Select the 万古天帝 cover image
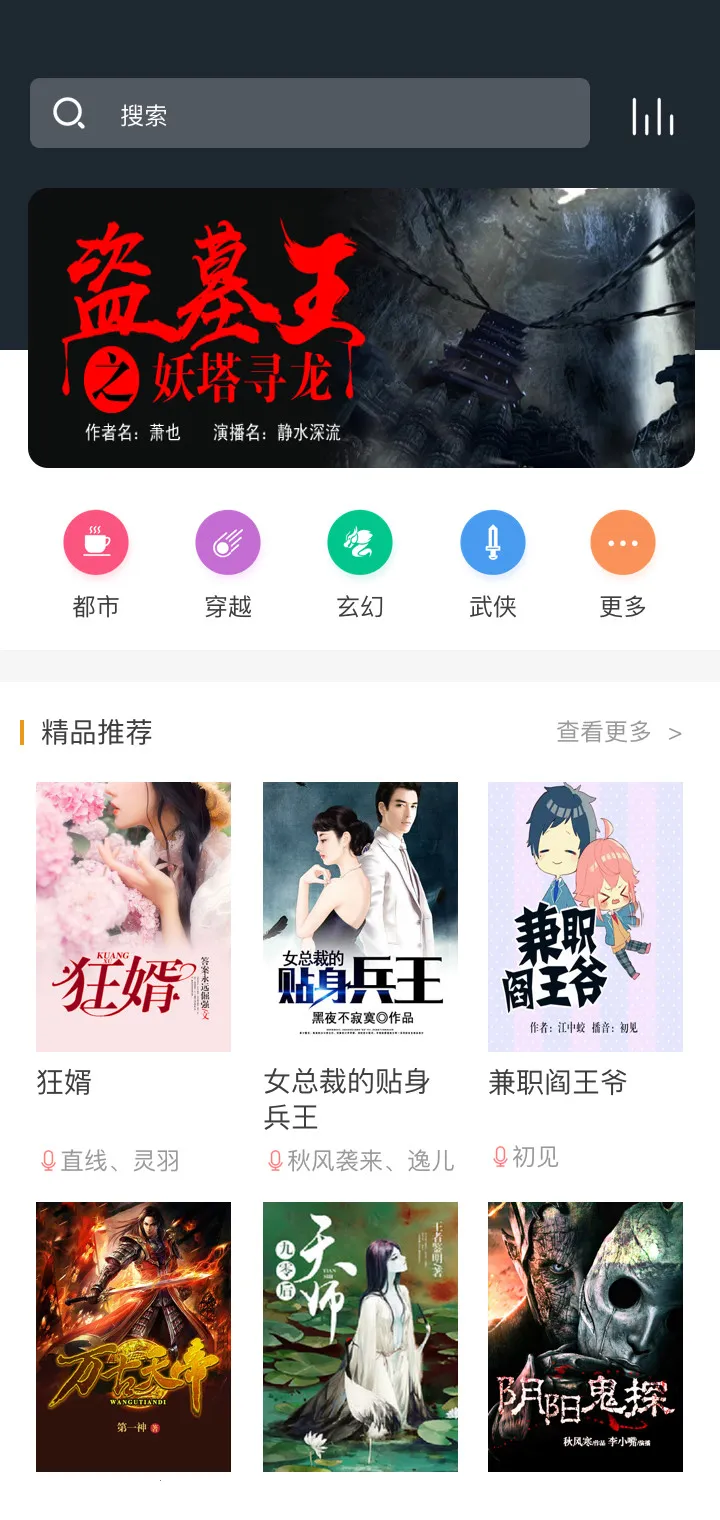This screenshot has width=720, height=1520. click(x=134, y=1336)
